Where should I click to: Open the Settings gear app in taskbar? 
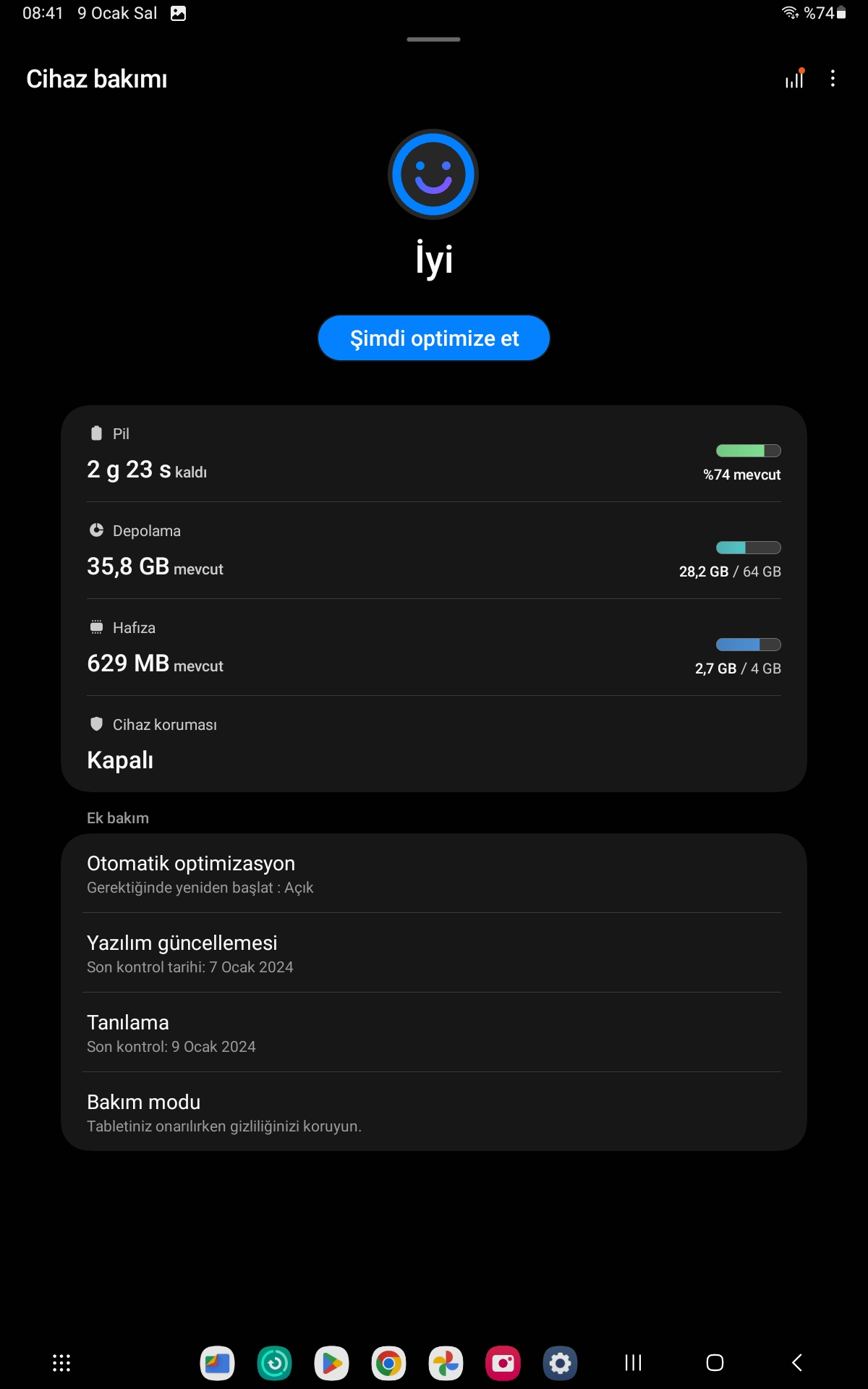click(x=560, y=1363)
